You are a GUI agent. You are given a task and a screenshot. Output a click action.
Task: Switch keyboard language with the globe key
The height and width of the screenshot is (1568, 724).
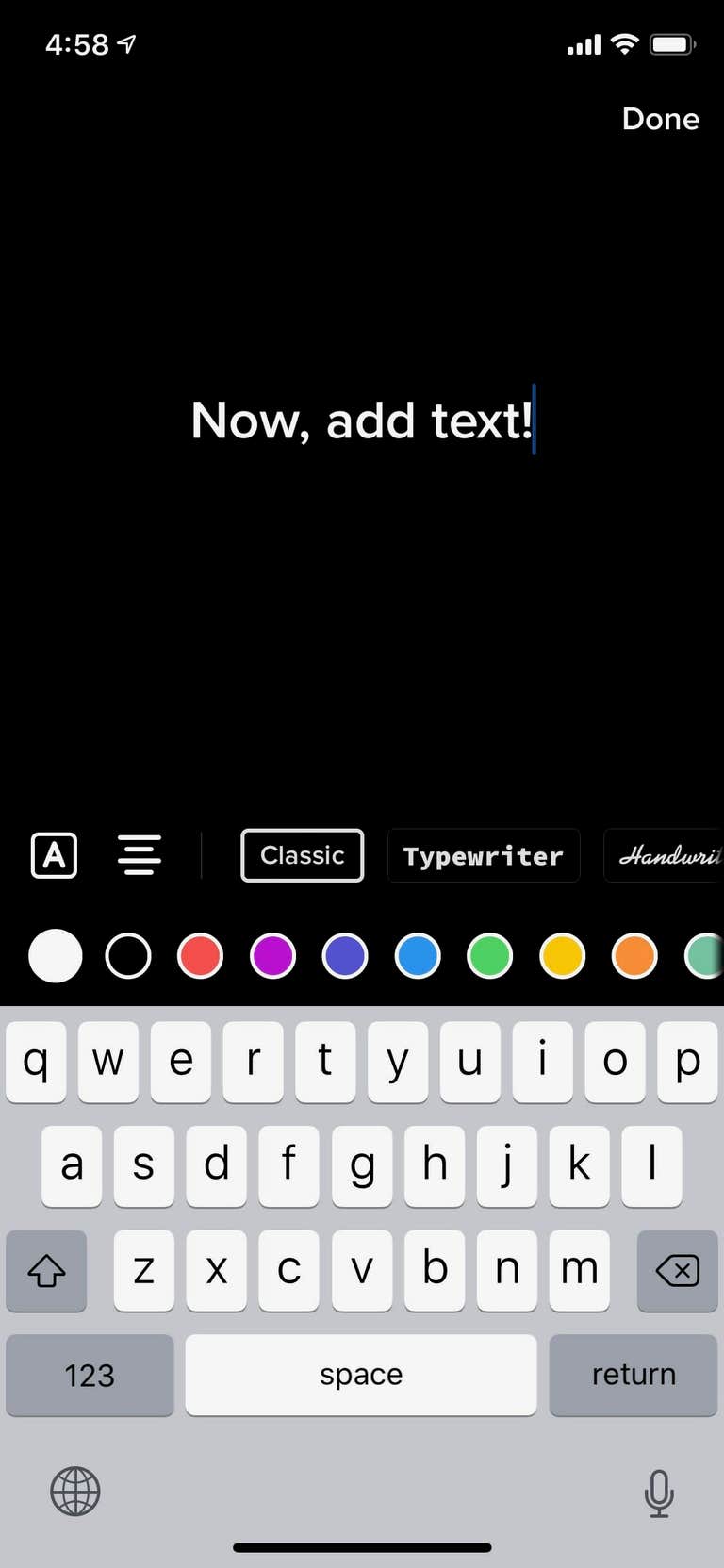75,1492
